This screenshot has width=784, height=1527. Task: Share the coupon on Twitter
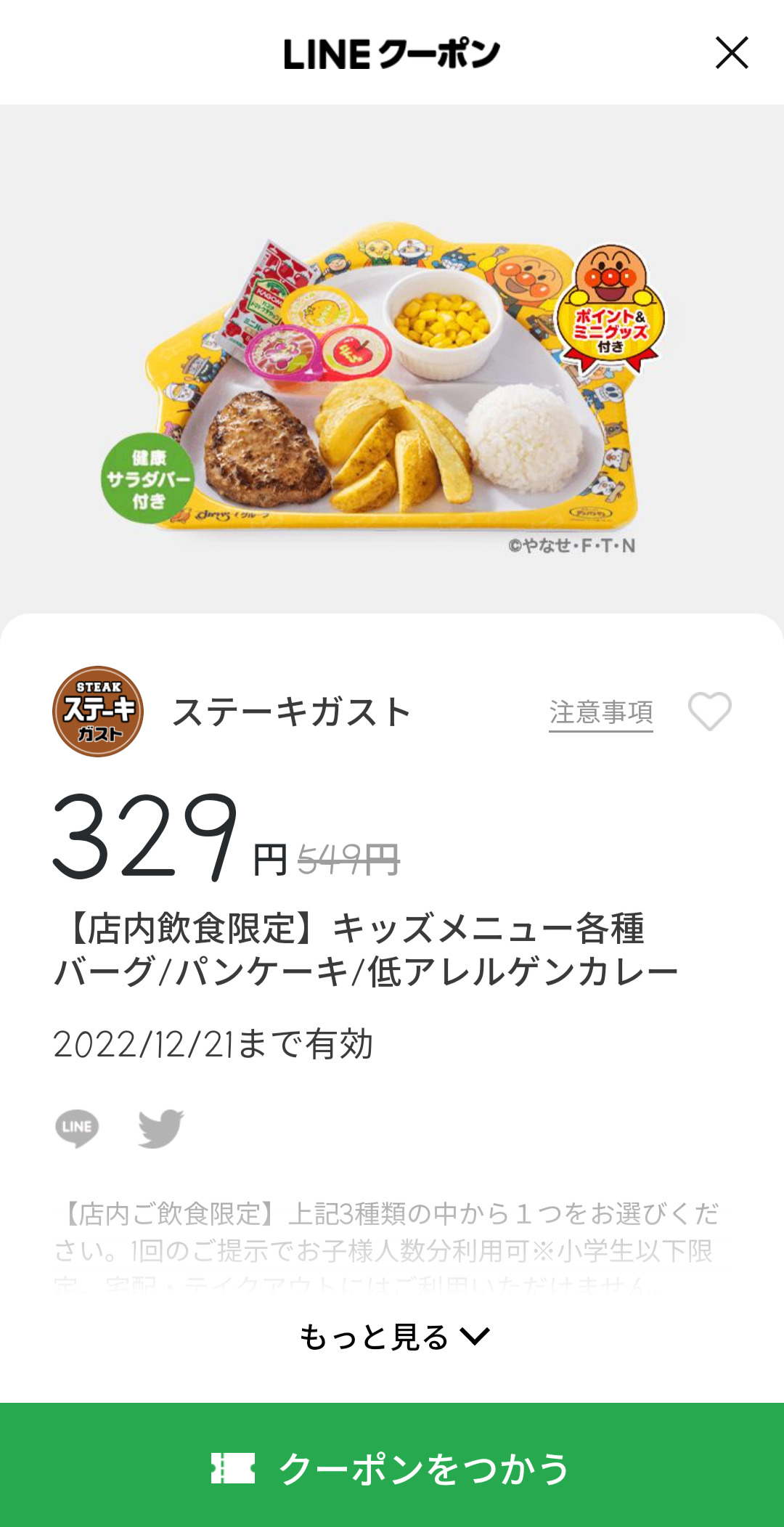[x=161, y=1128]
